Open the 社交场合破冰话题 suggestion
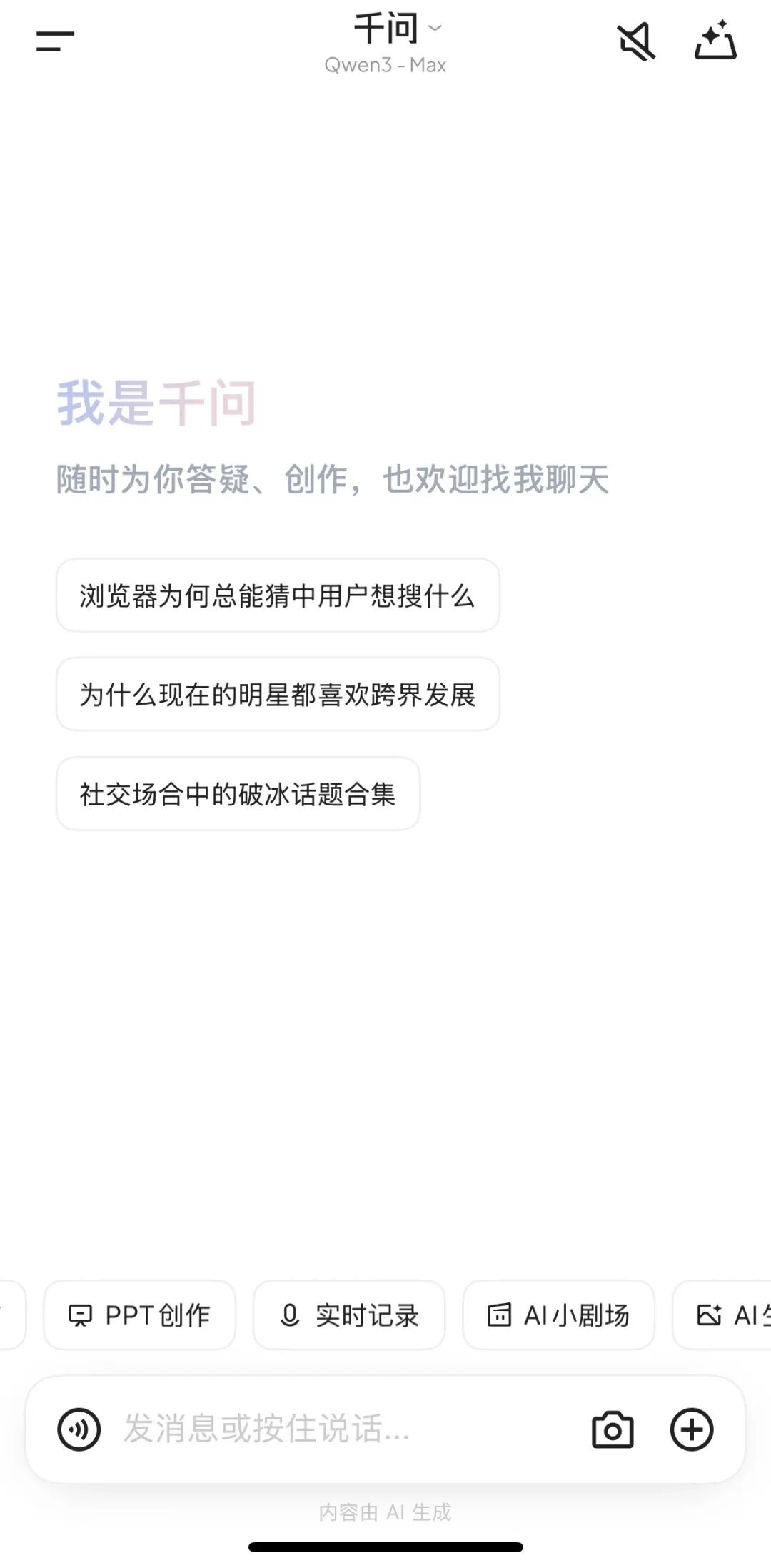Image resolution: width=771 pixels, height=1568 pixels. coord(238,794)
